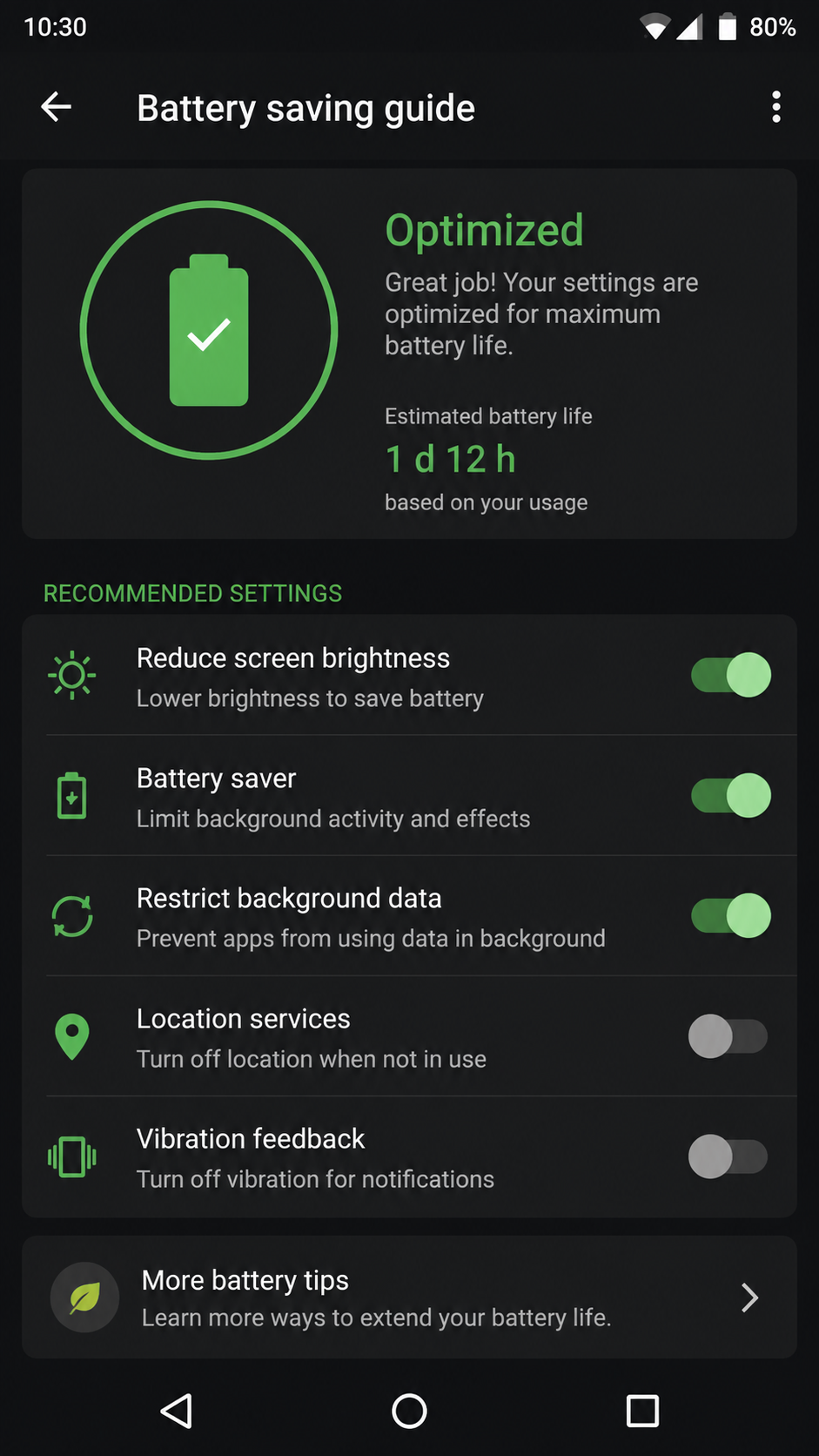The height and width of the screenshot is (1456, 819).
Task: Switch on Vibration feedback toggle
Action: coord(728,1156)
